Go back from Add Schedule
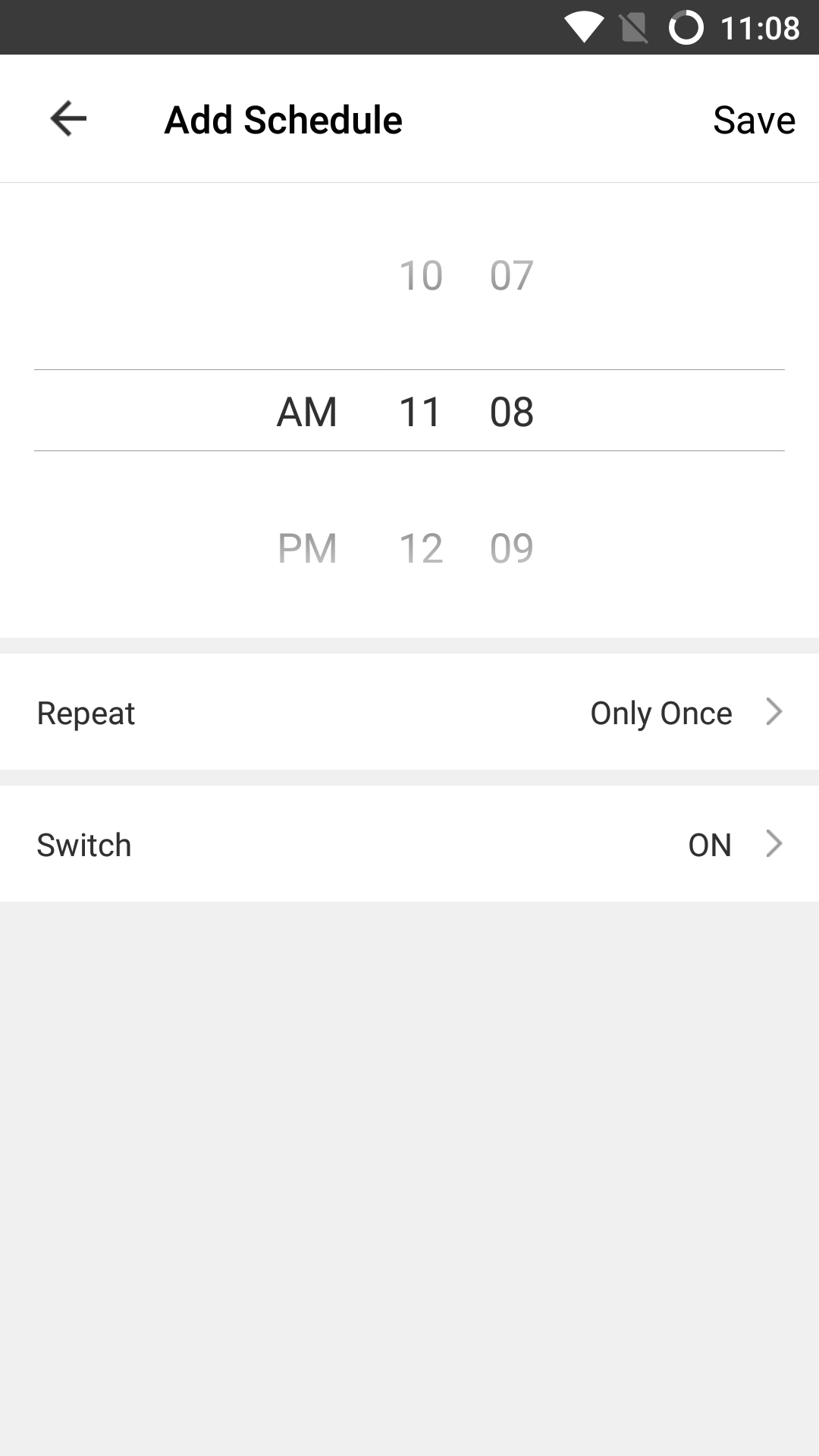This screenshot has width=819, height=1456. click(68, 119)
